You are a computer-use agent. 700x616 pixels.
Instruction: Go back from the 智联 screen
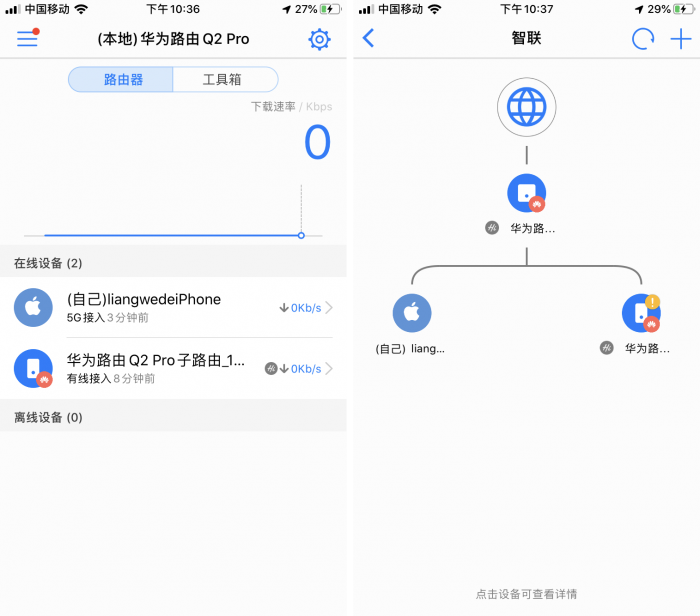pyautogui.click(x=368, y=39)
